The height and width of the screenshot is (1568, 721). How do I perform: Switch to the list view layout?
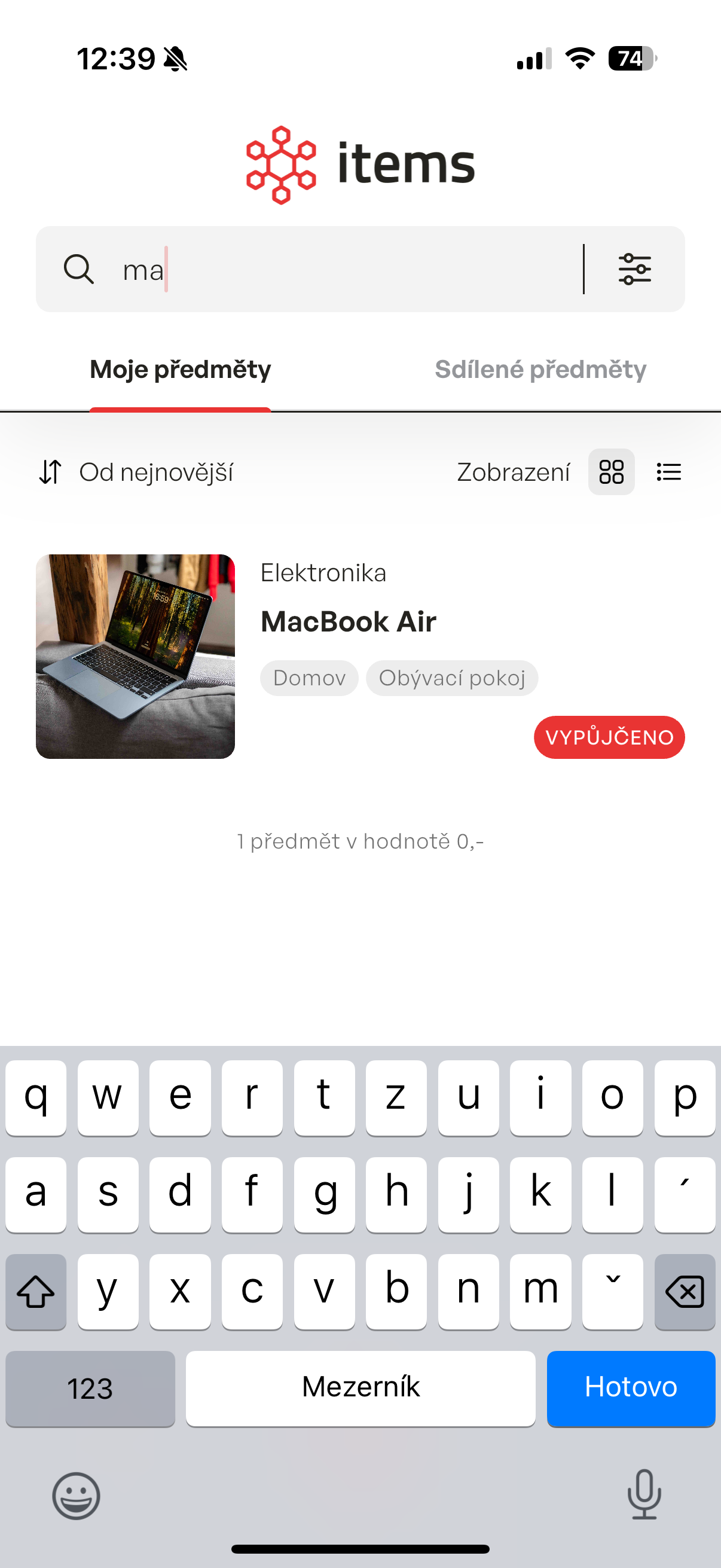tap(668, 472)
